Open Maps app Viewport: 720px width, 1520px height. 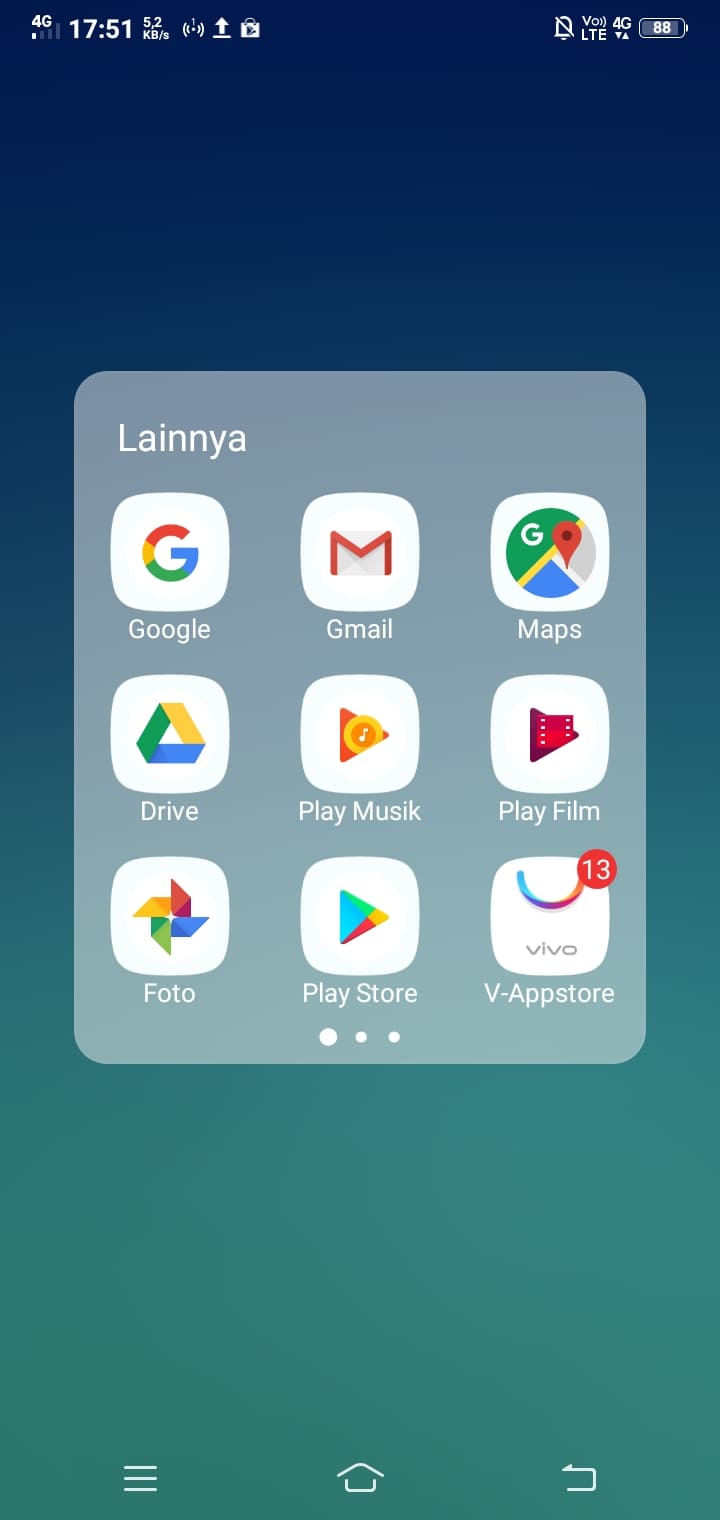tap(549, 552)
